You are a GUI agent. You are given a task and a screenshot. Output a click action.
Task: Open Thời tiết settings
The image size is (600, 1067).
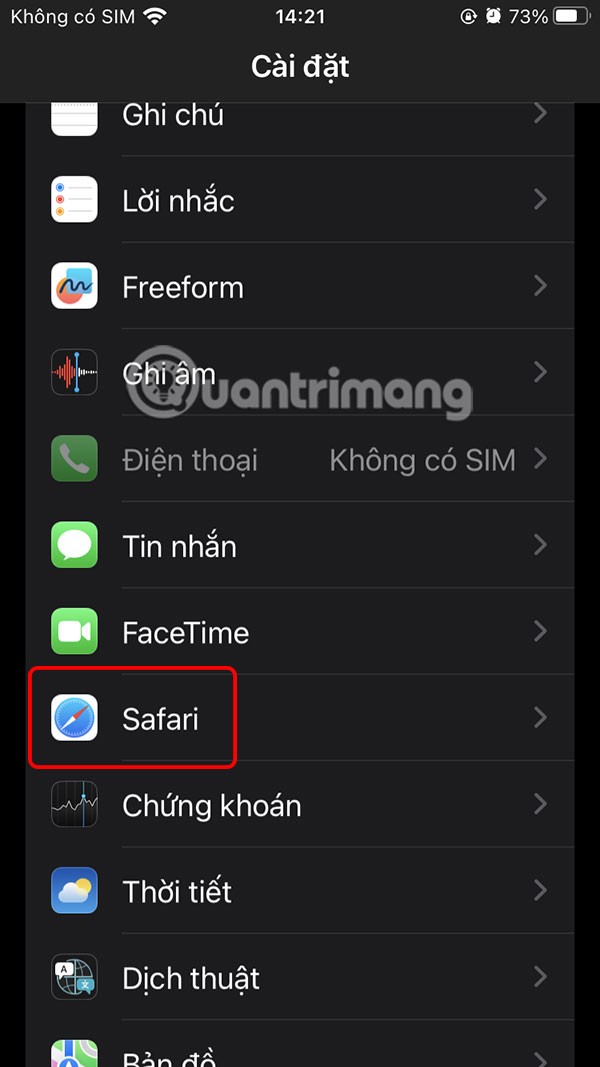click(x=300, y=891)
